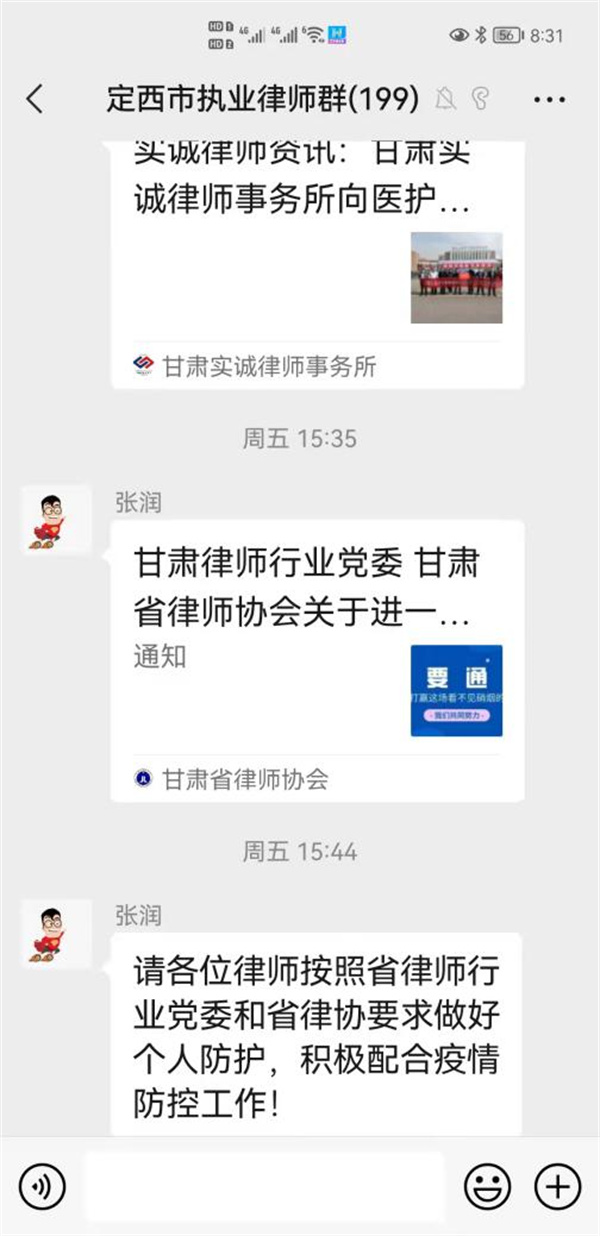Switch to voice message input
The height and width of the screenshot is (1236, 600).
(42, 1187)
